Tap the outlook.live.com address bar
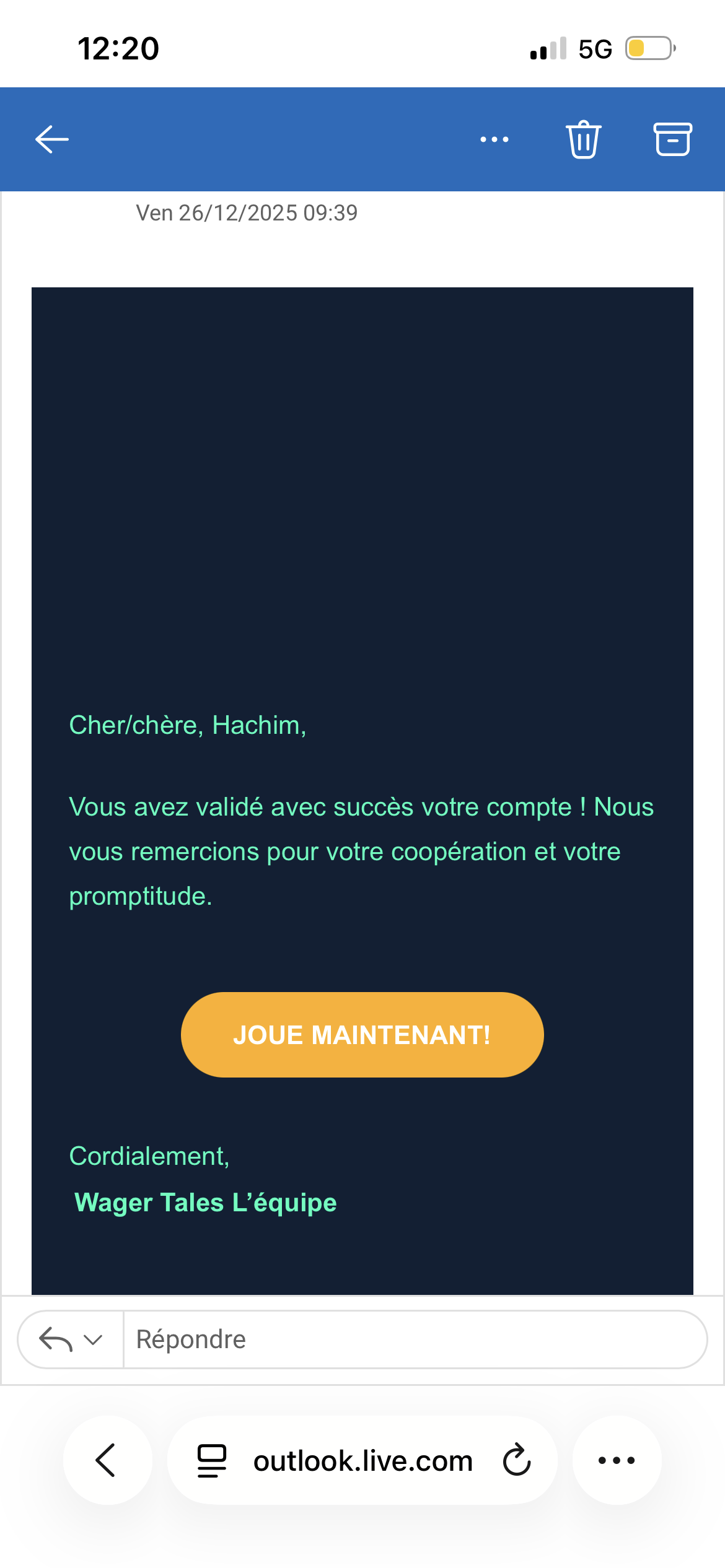The width and height of the screenshot is (725, 1568). (x=362, y=1460)
